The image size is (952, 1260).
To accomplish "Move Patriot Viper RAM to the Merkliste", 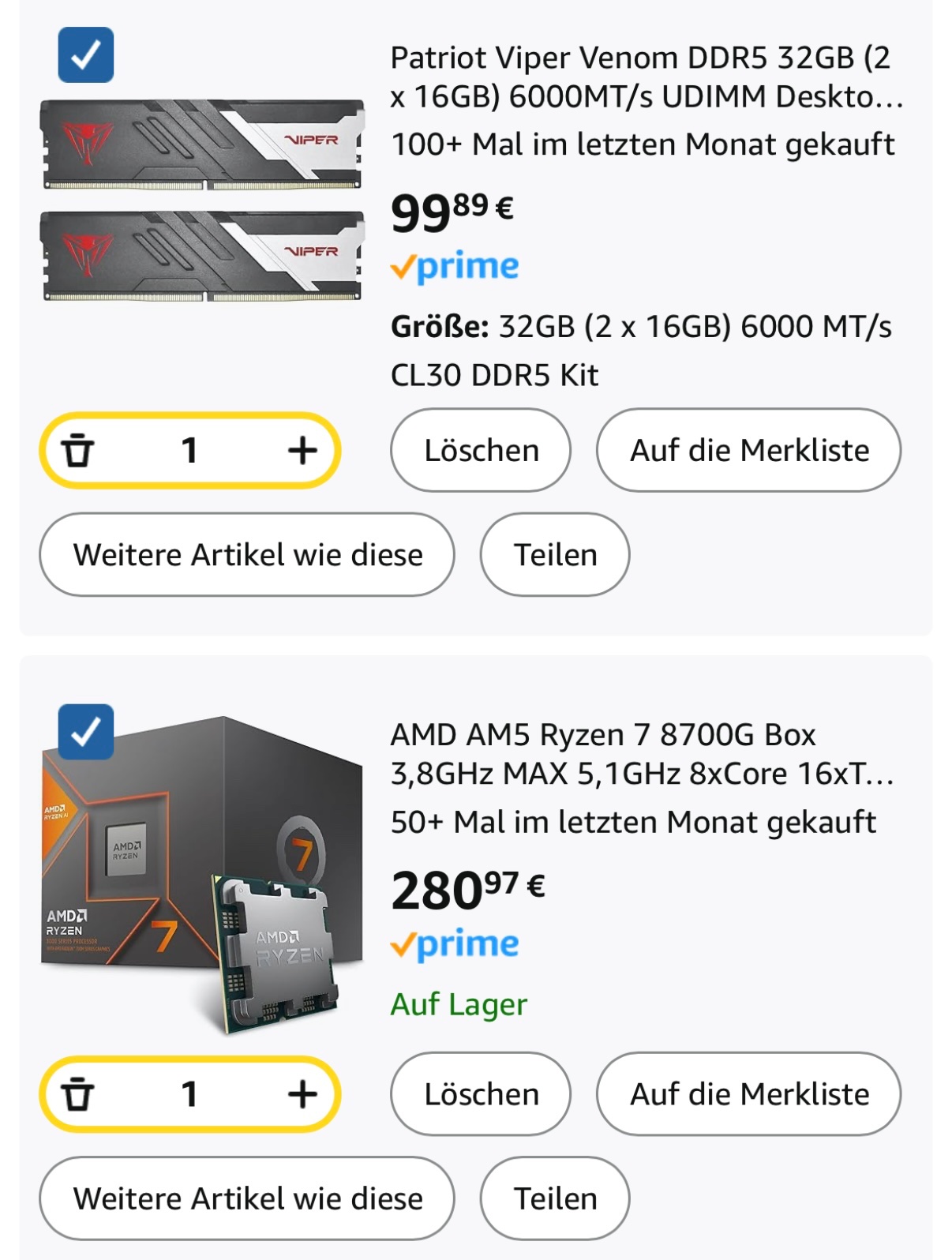I will coord(748,451).
